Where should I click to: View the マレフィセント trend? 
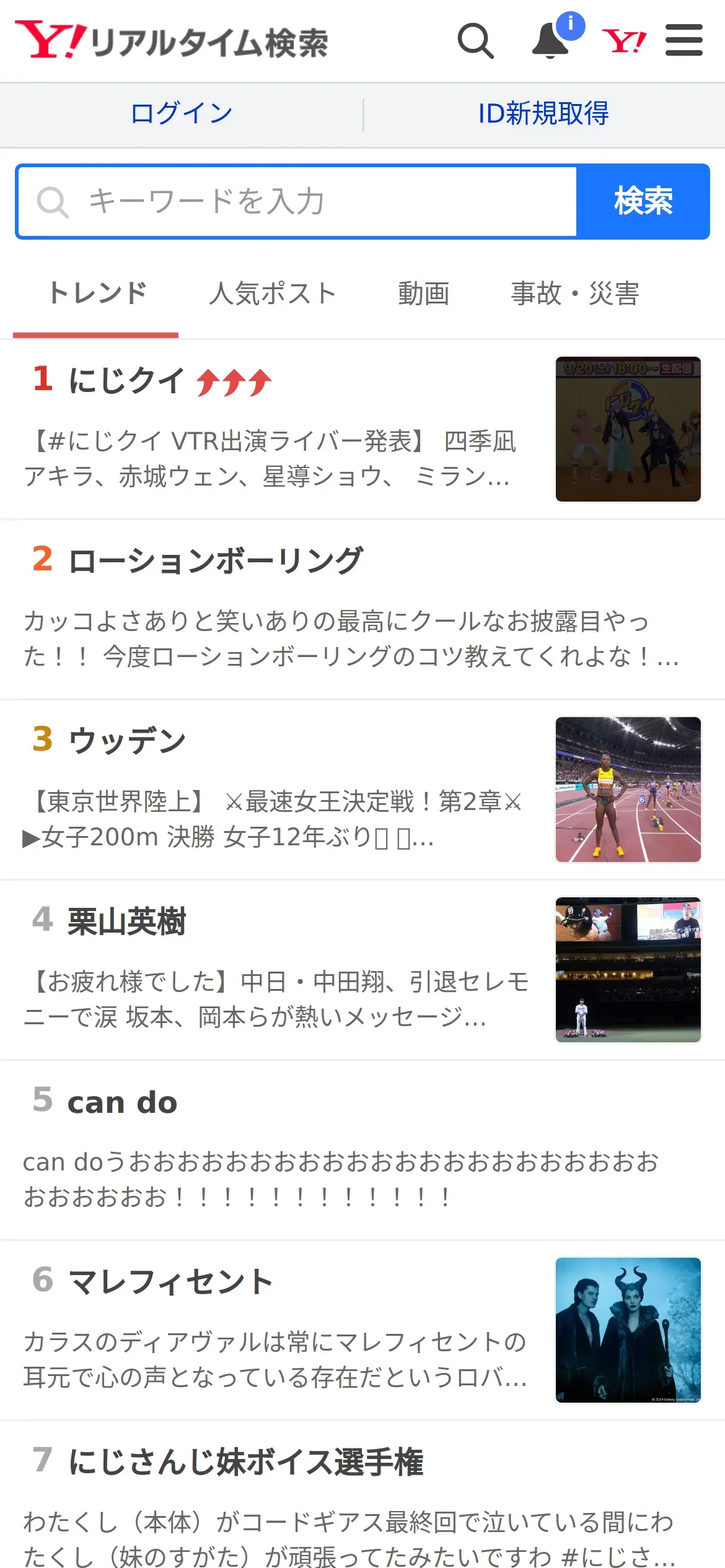pos(170,1281)
